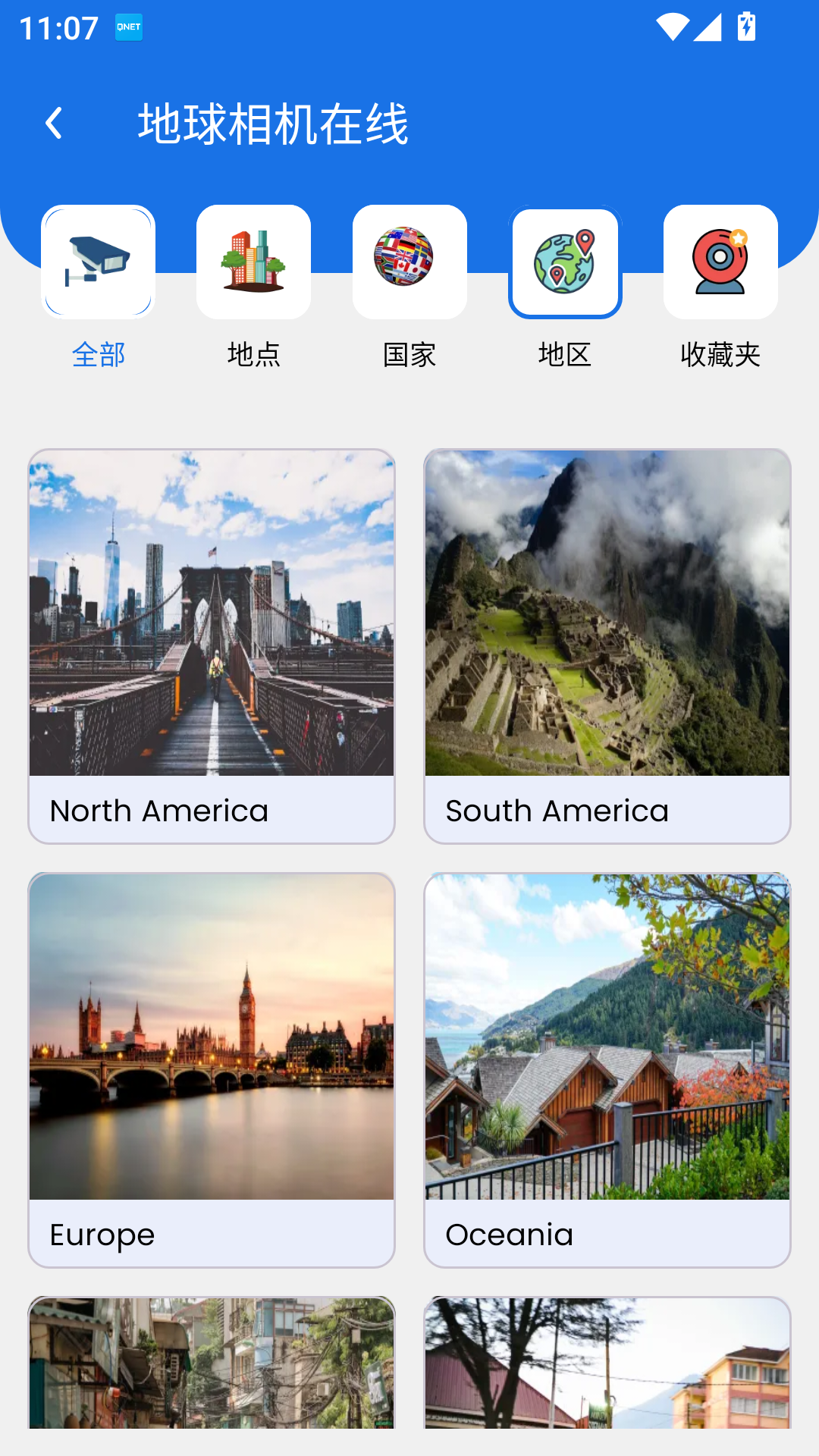
Task: Switch to the 地区 category
Action: click(565, 262)
